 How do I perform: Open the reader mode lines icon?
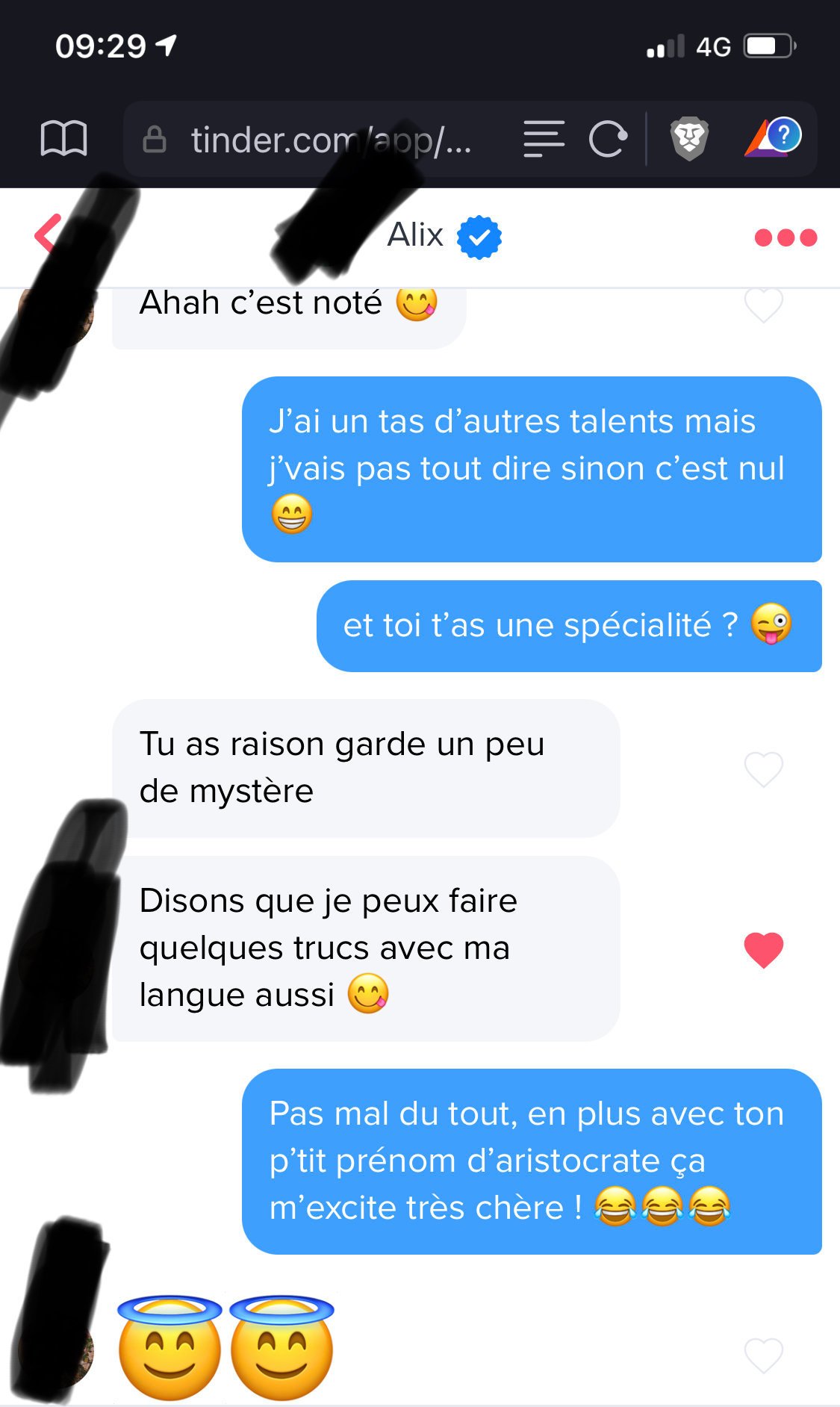[544, 139]
